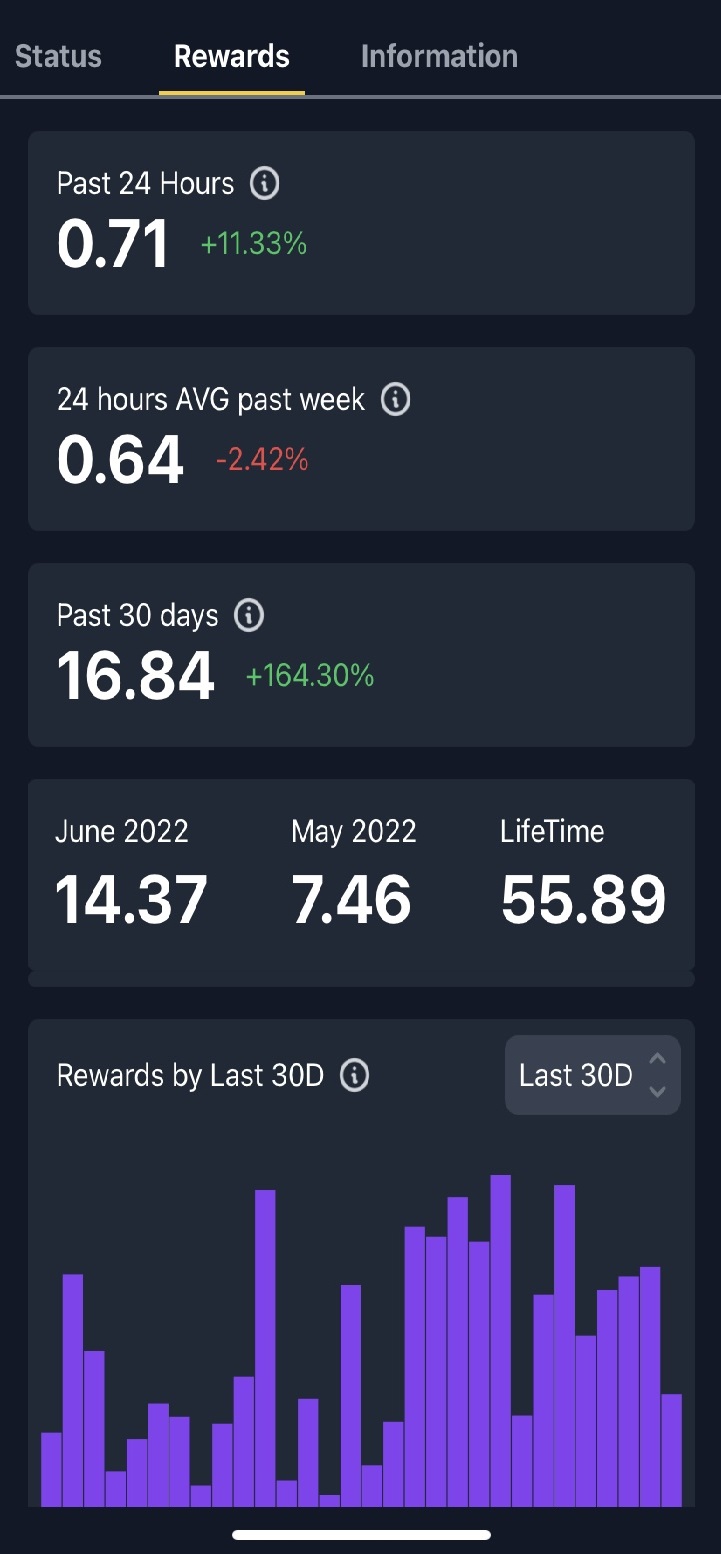This screenshot has height=1554, width=721.
Task: Open the Information tab
Action: click(439, 56)
